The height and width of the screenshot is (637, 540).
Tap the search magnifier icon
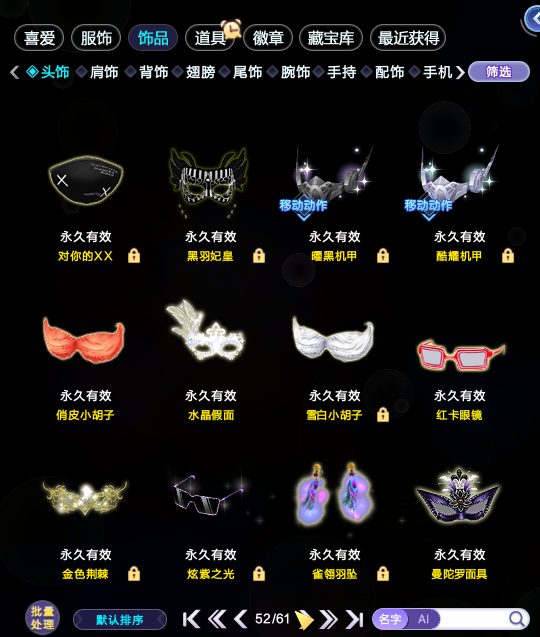[517, 619]
